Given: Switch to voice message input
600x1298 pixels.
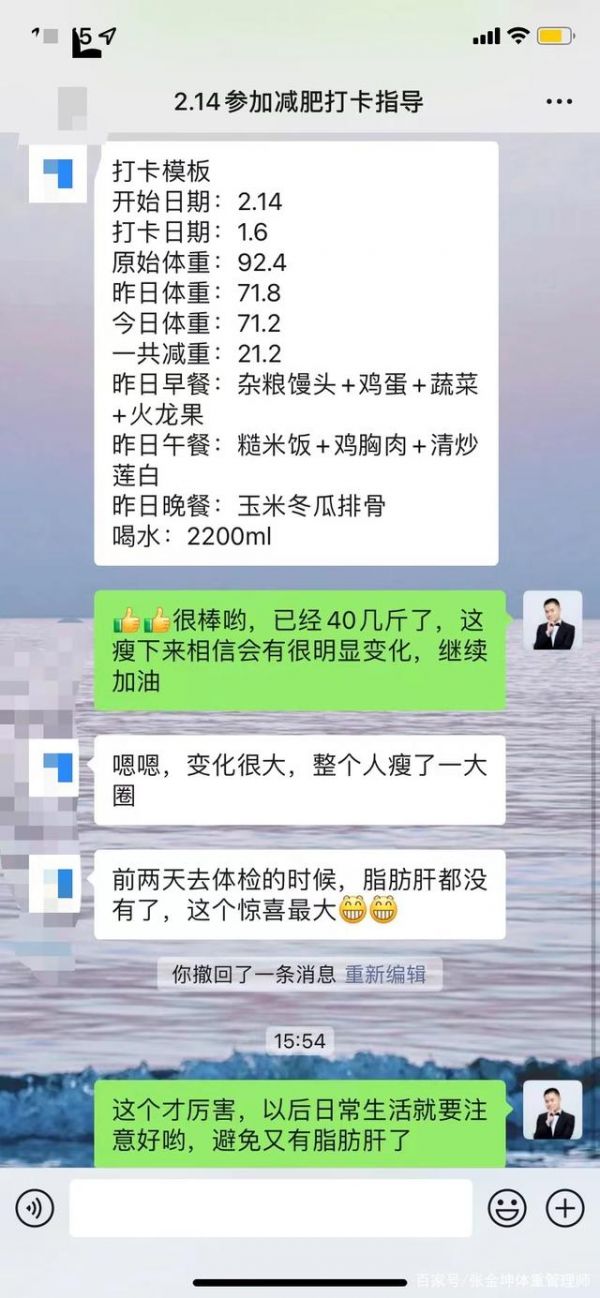Looking at the screenshot, I should tap(35, 1208).
